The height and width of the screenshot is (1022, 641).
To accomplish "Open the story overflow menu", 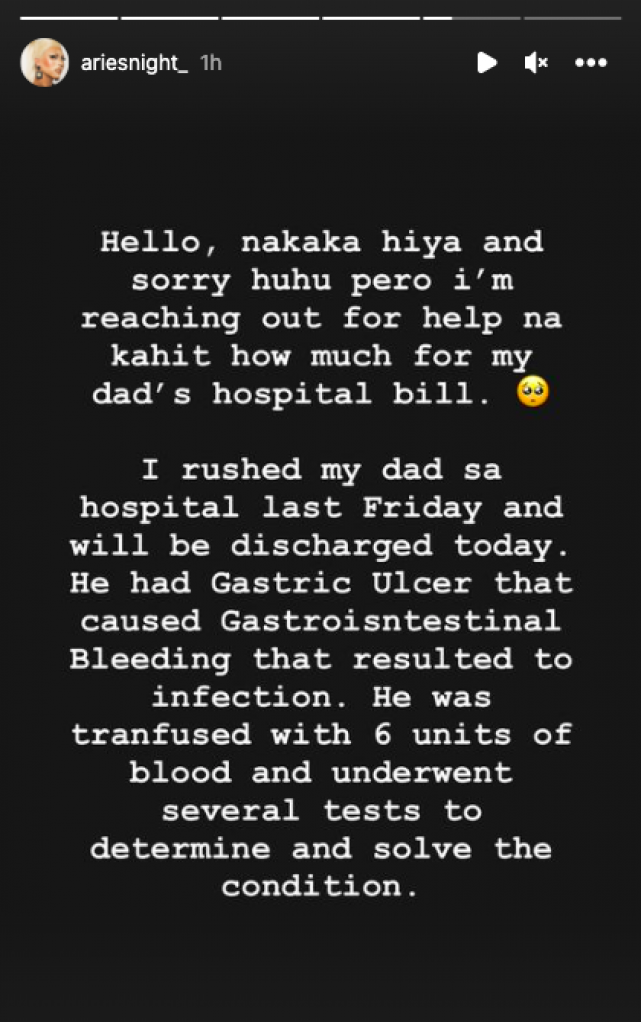I will point(591,63).
